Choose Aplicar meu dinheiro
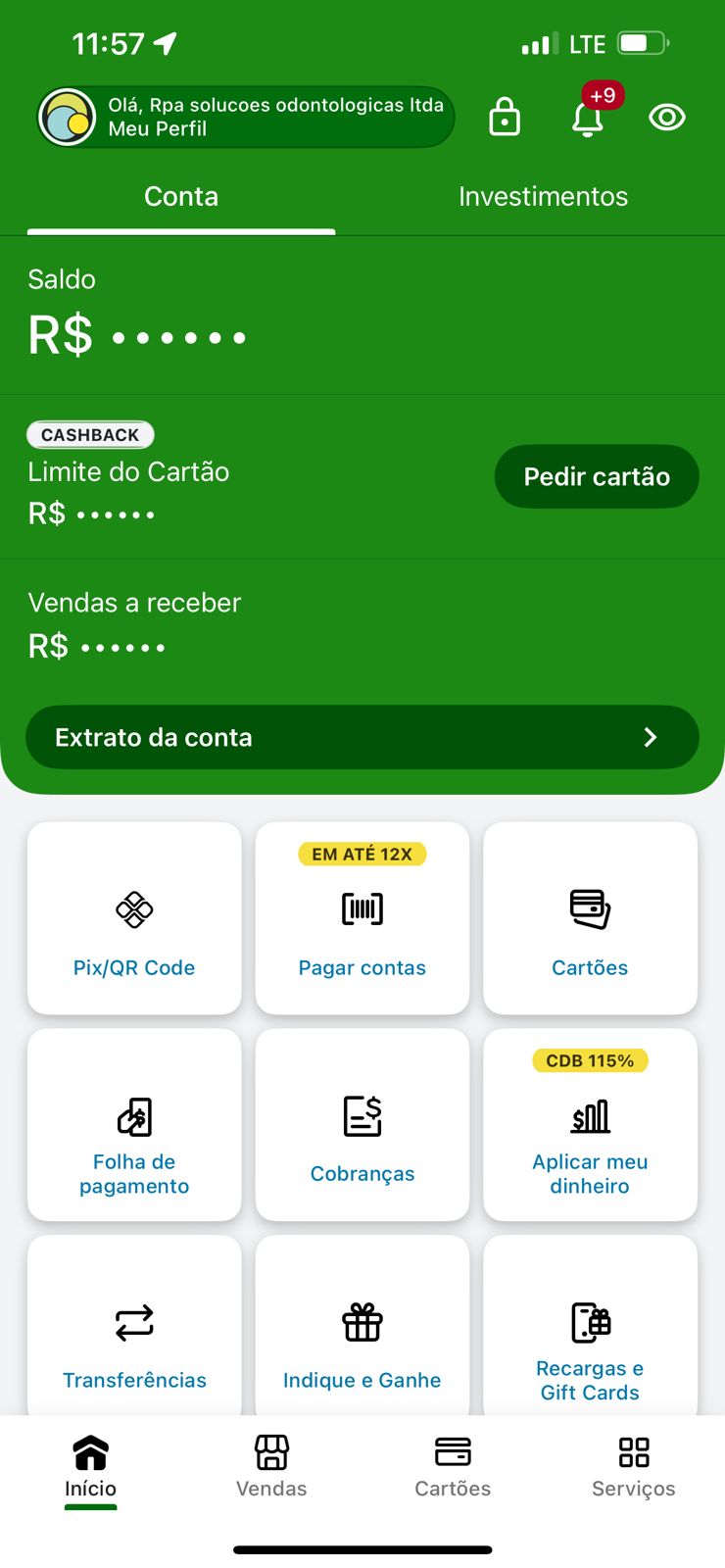 tap(590, 1125)
